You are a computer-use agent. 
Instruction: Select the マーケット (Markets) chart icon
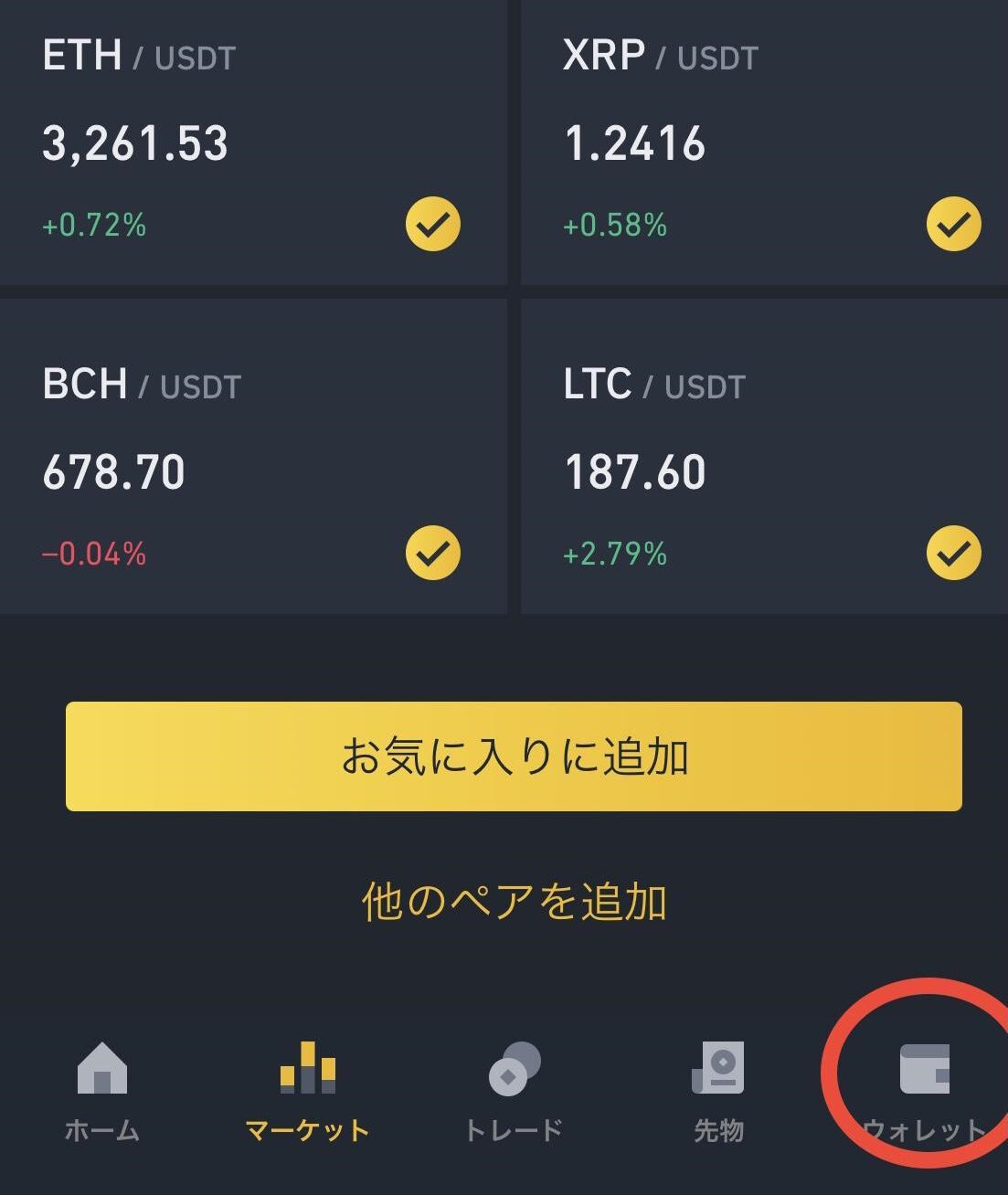[x=306, y=1069]
